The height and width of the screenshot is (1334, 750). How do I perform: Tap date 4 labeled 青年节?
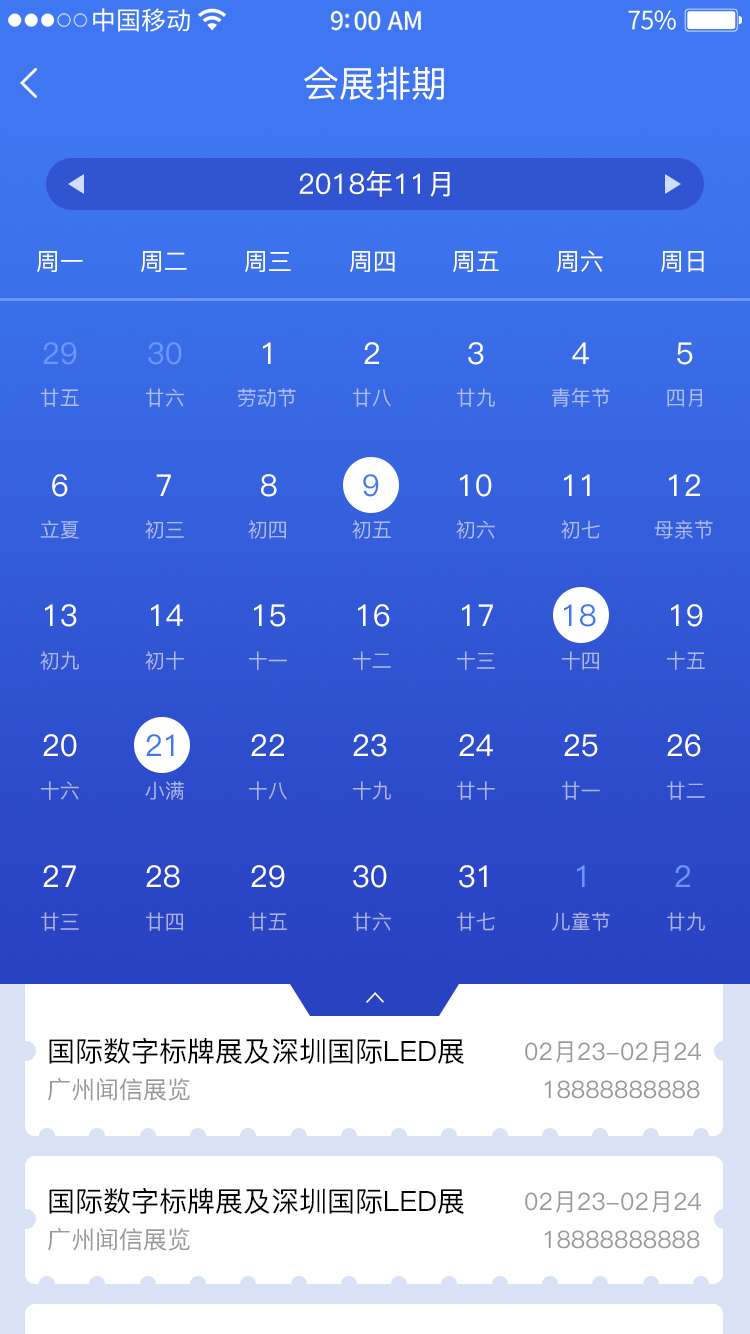coord(581,371)
